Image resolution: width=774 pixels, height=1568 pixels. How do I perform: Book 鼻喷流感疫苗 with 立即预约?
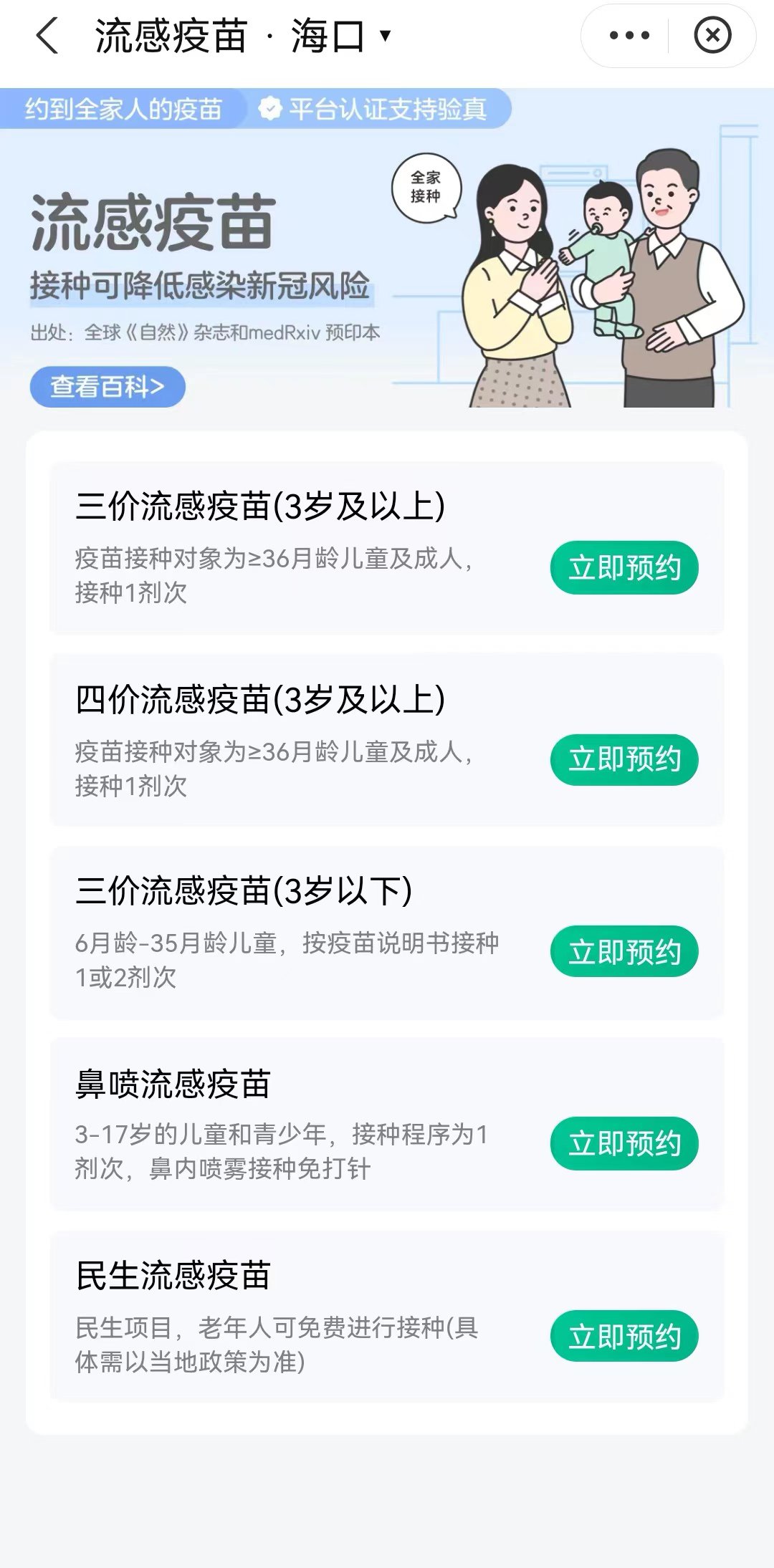coord(623,1144)
